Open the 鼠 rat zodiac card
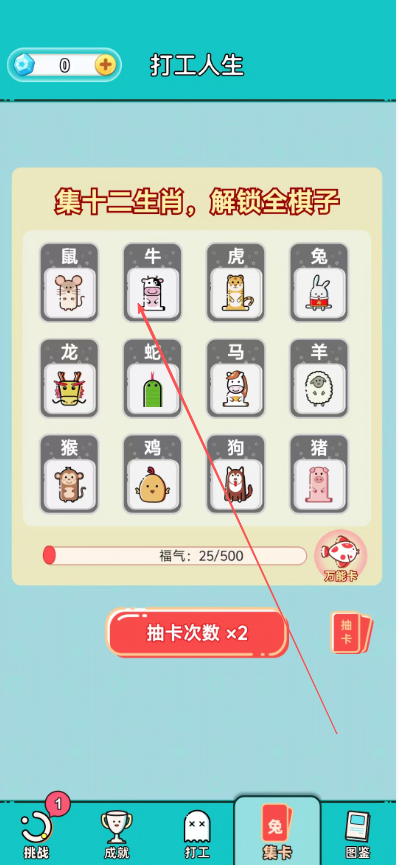398x865 pixels. (x=69, y=282)
